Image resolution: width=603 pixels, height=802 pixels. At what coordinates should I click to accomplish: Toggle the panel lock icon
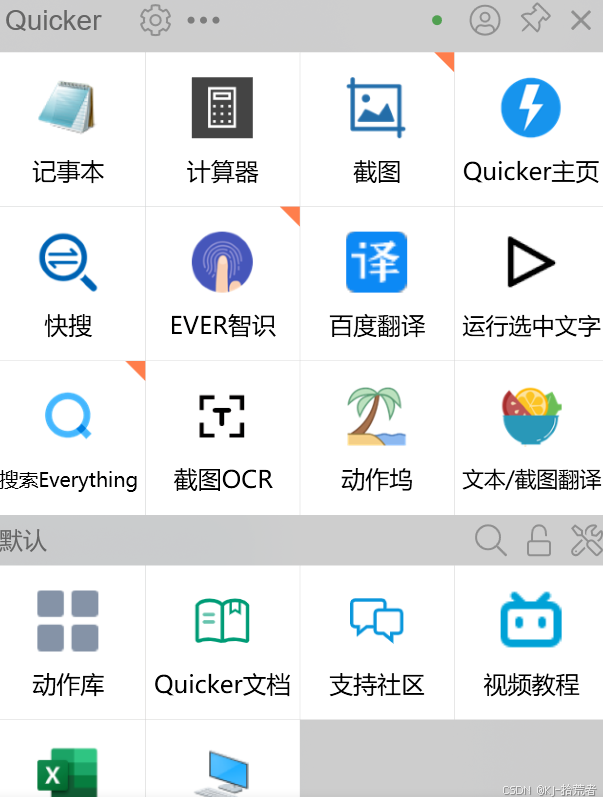pos(539,540)
